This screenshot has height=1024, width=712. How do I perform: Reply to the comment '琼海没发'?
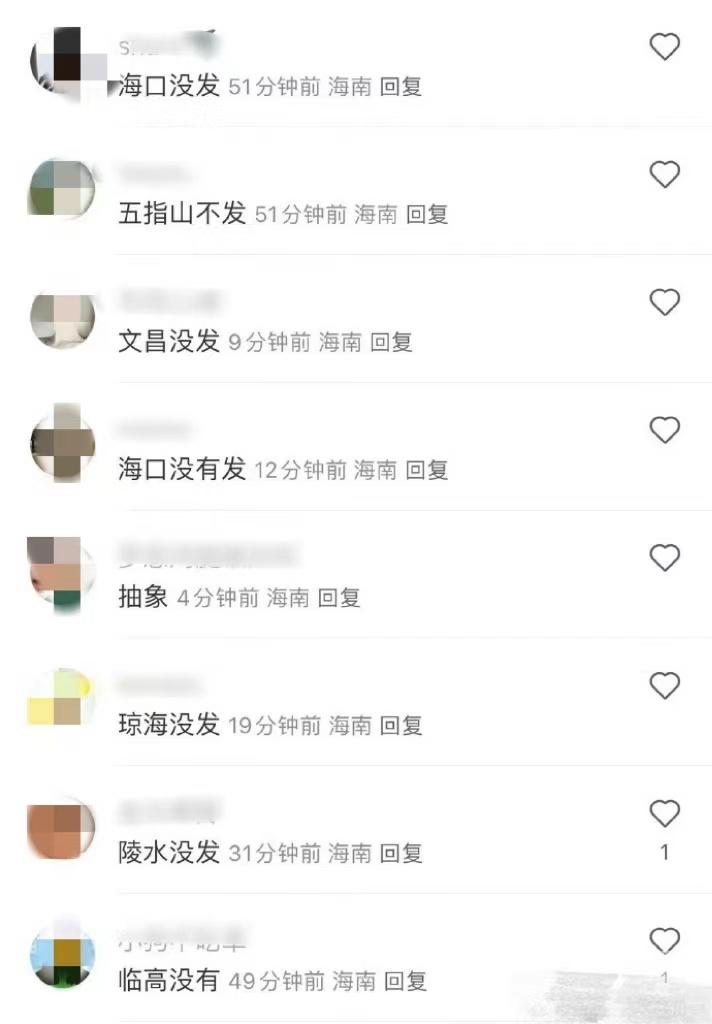(x=401, y=726)
